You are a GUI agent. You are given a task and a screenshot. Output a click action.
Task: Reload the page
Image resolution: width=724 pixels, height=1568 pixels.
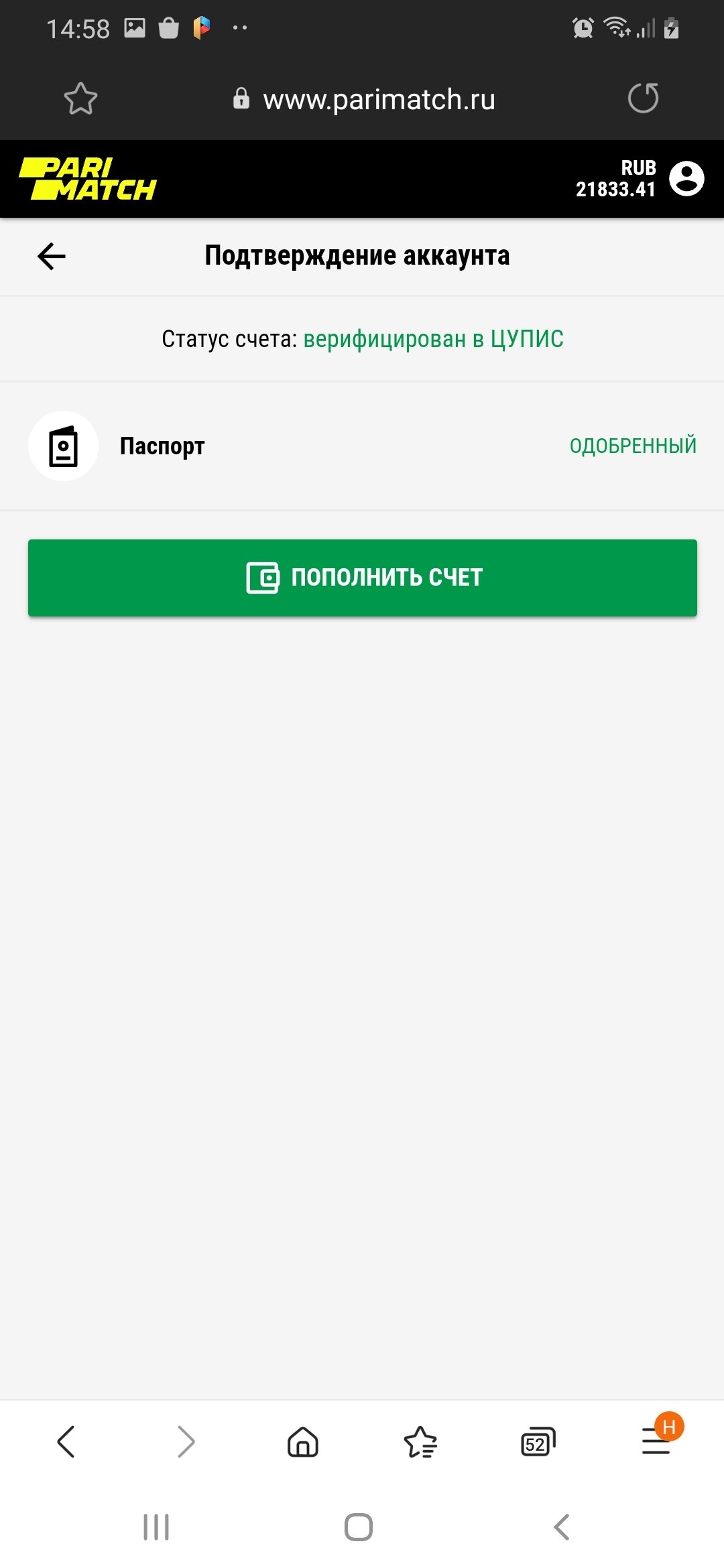click(643, 99)
